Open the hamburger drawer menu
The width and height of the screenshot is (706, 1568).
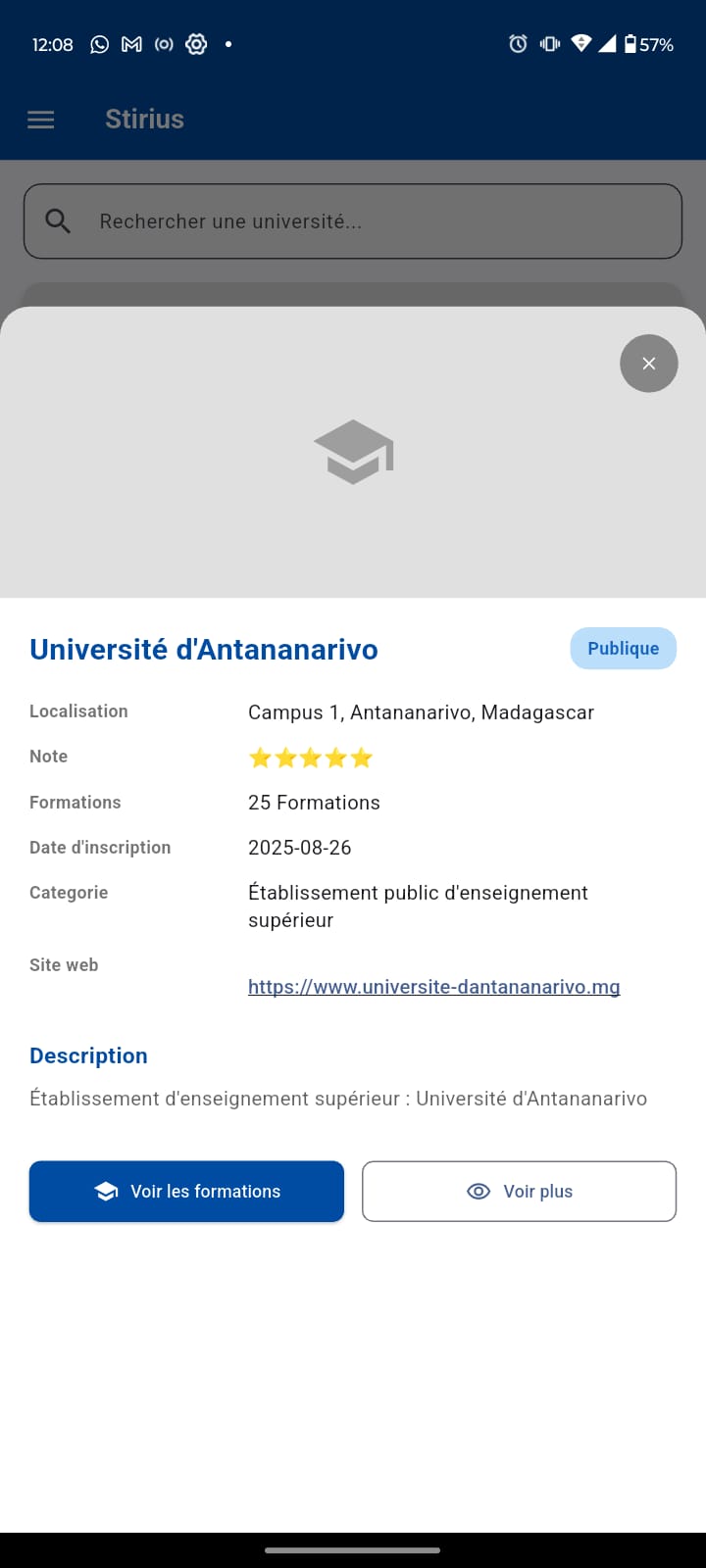pos(41,120)
